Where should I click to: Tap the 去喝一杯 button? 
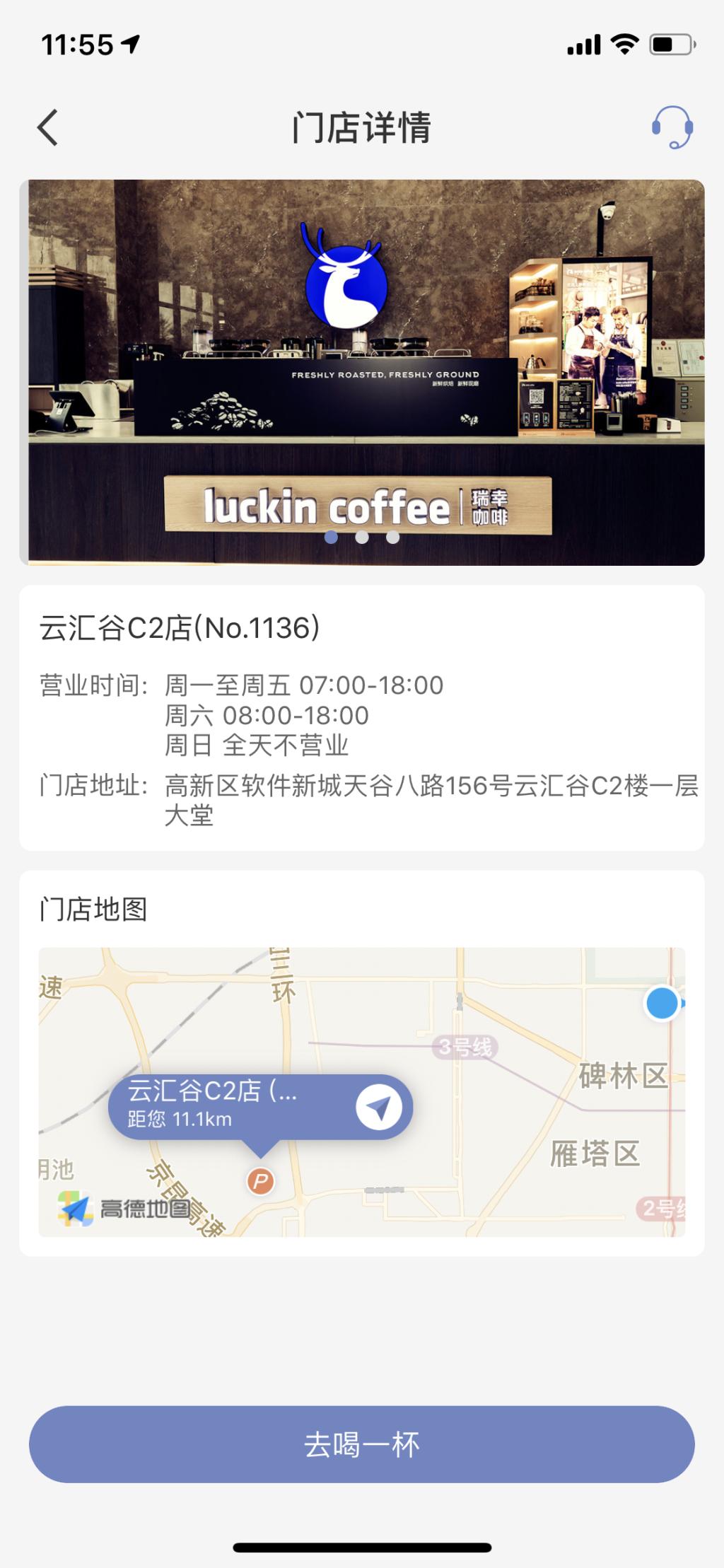pyautogui.click(x=362, y=1444)
